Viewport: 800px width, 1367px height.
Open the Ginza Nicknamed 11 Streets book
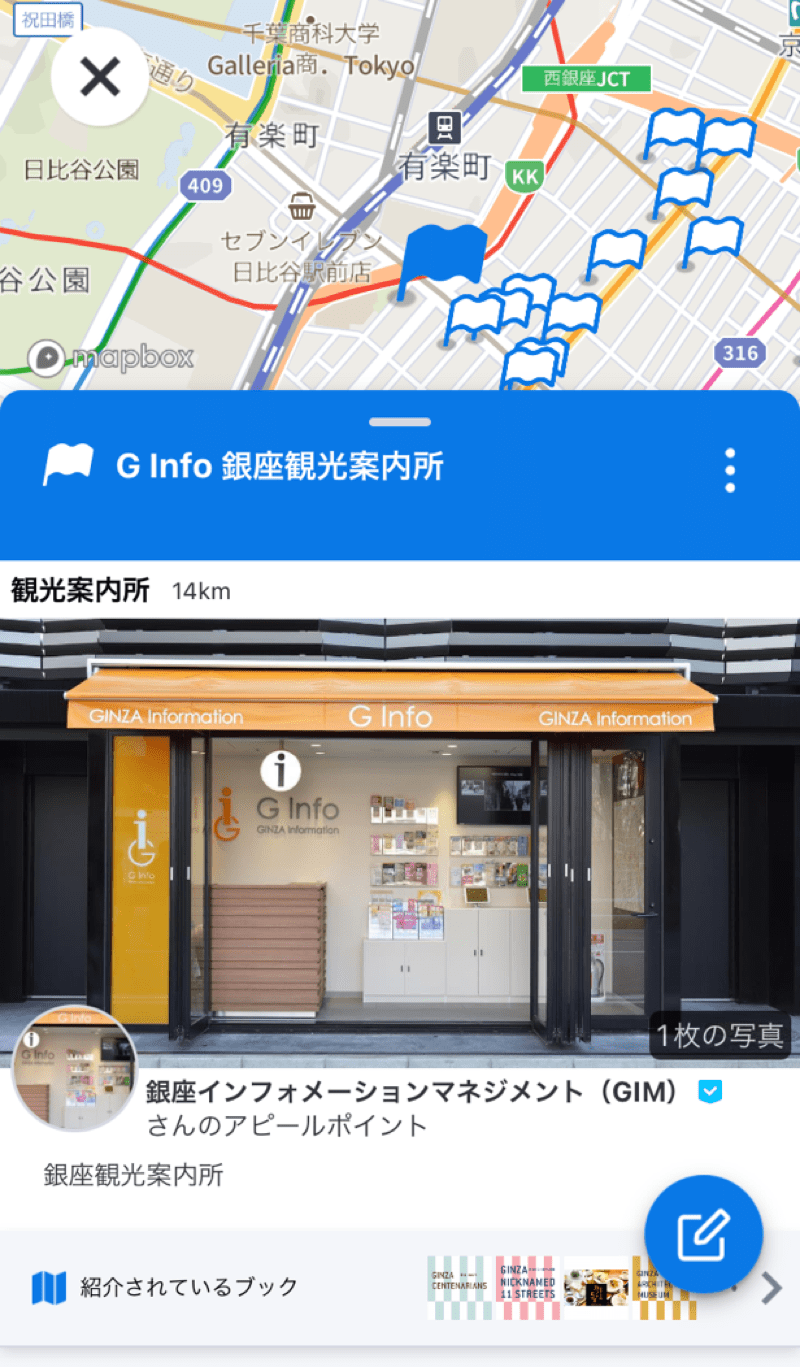(528, 1287)
